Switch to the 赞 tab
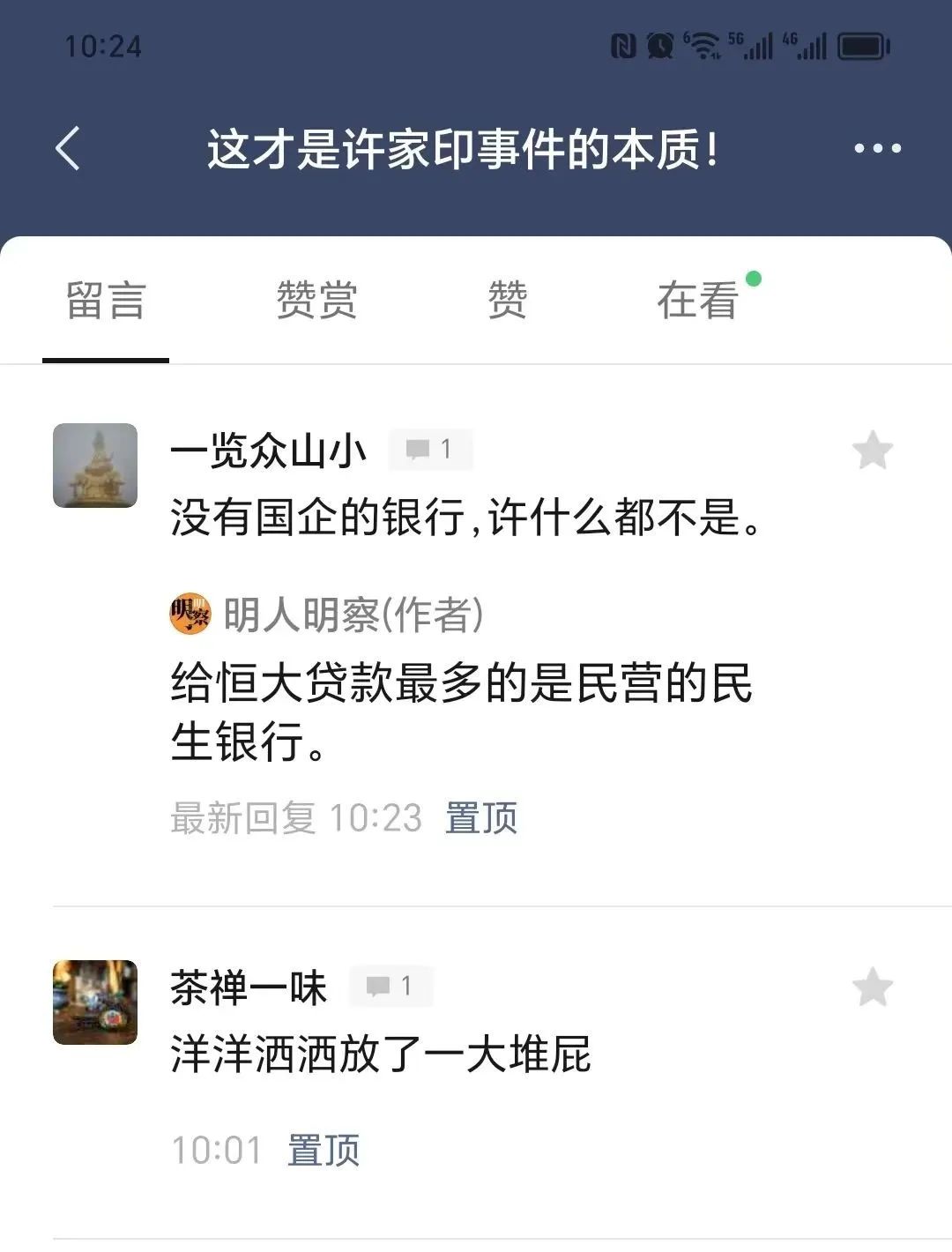The height and width of the screenshot is (1252, 952). [508, 301]
